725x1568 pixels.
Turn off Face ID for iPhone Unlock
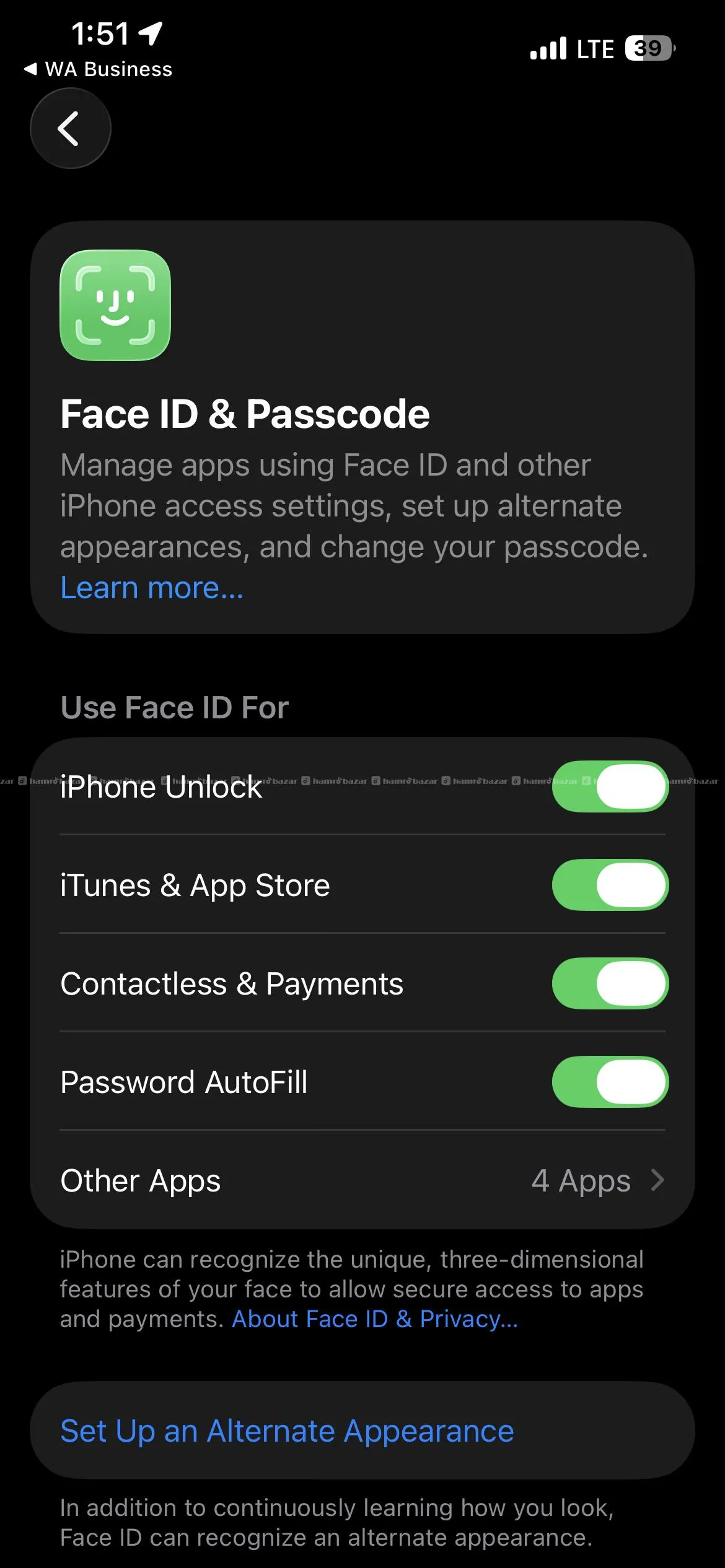610,786
